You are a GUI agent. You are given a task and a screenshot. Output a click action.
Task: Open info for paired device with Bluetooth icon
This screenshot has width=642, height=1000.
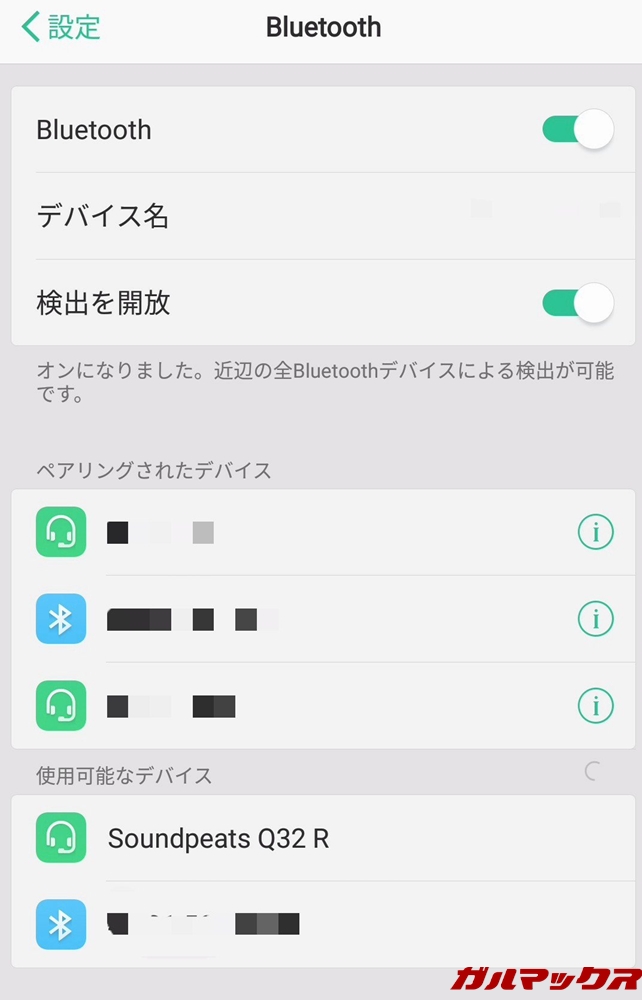(595, 619)
